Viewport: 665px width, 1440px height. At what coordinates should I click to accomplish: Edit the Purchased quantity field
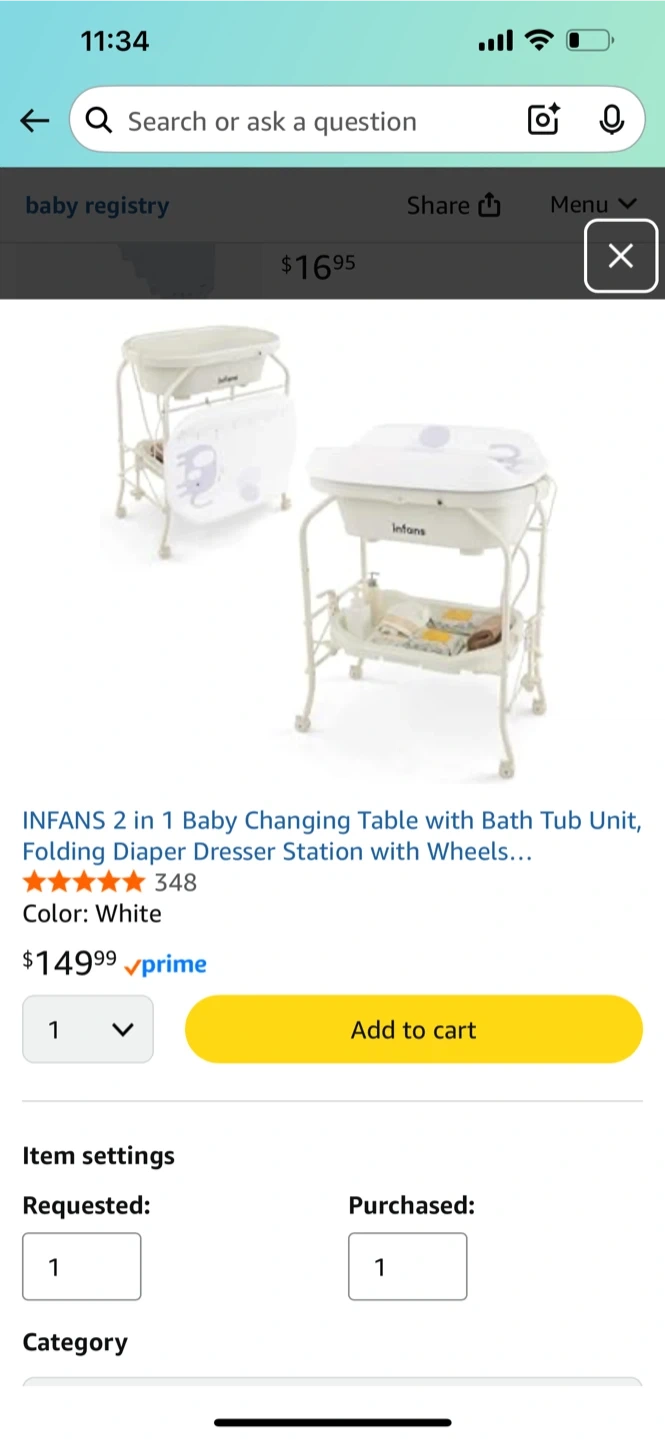[x=407, y=1266]
